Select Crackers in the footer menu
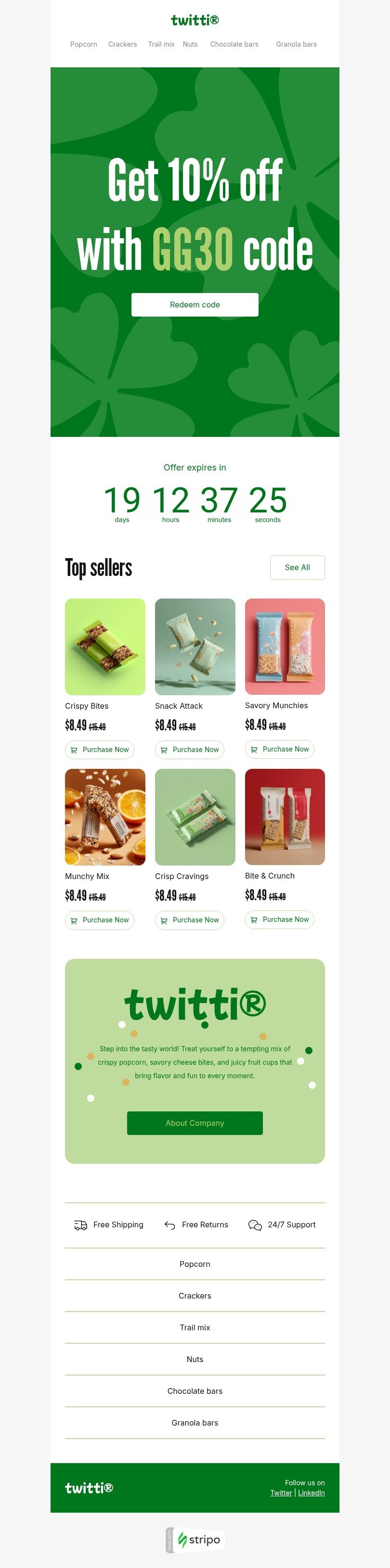The width and height of the screenshot is (390, 1568). 195,1295
